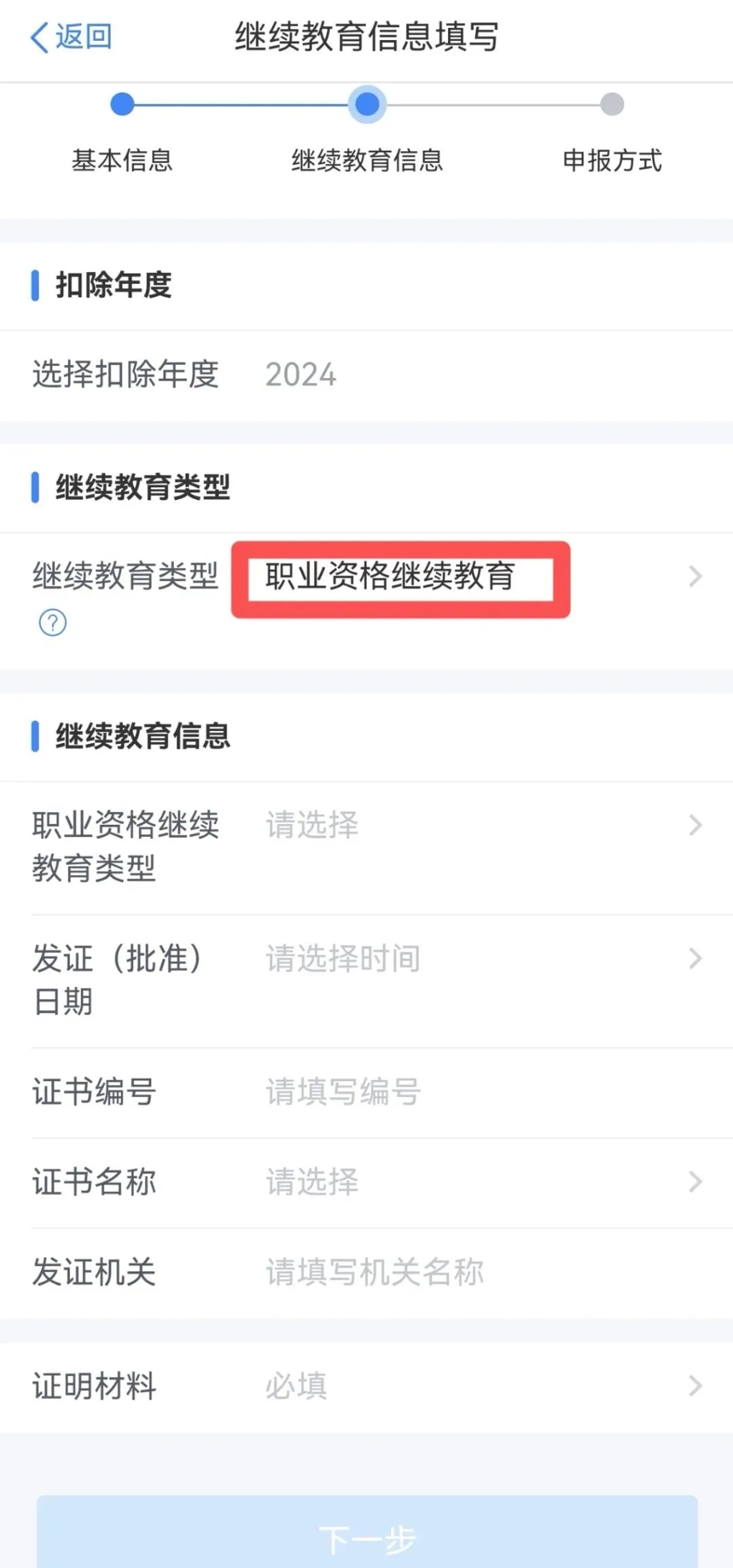Open help icon under 继续教育类型
This screenshot has width=733, height=1568.
[x=52, y=623]
